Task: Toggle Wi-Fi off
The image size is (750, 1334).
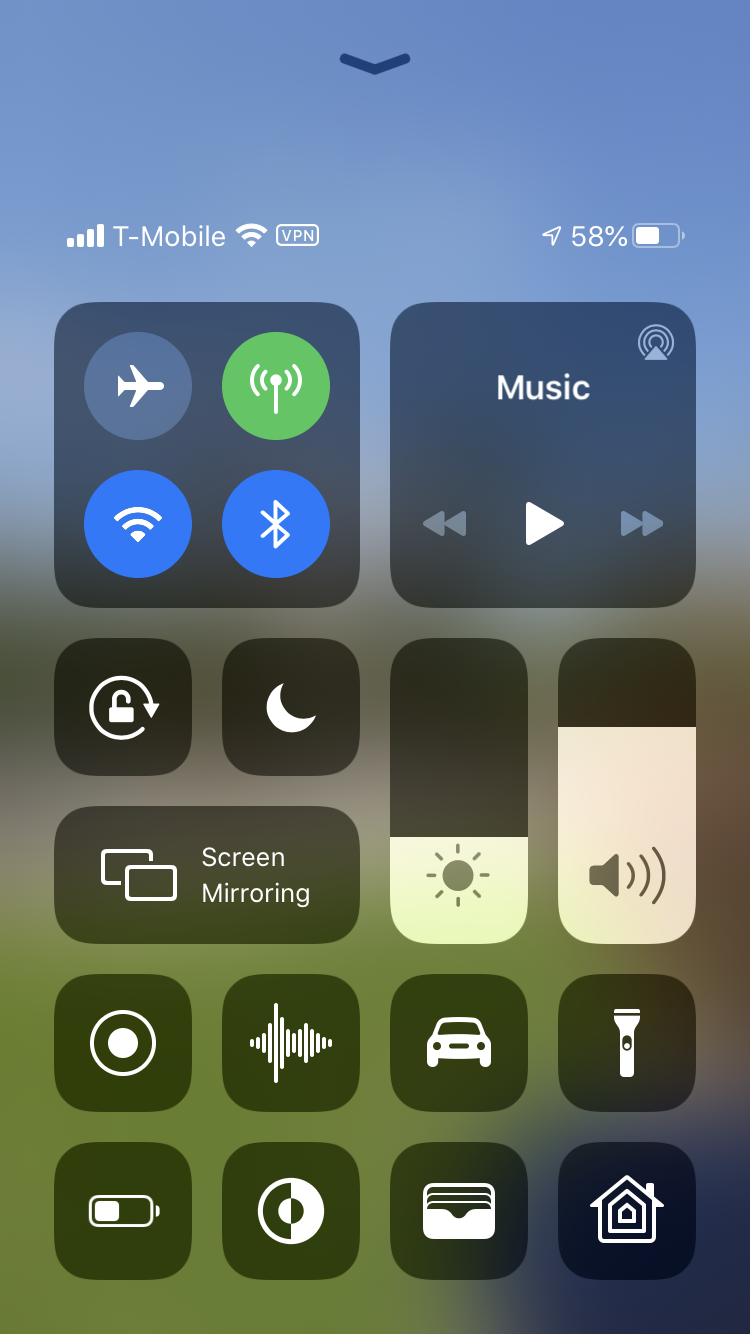Action: point(138,524)
